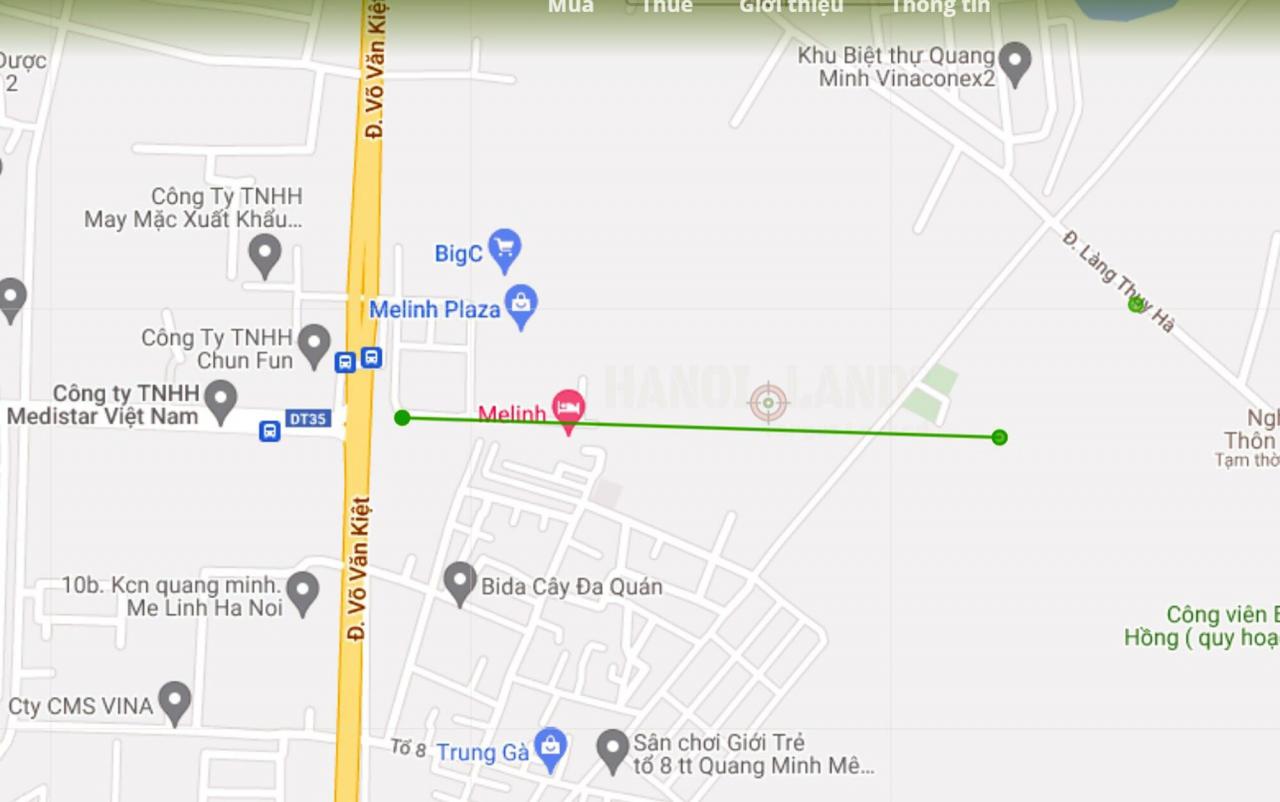
Task: Tap the bus stop icon beside DT35
Action: coord(269,431)
